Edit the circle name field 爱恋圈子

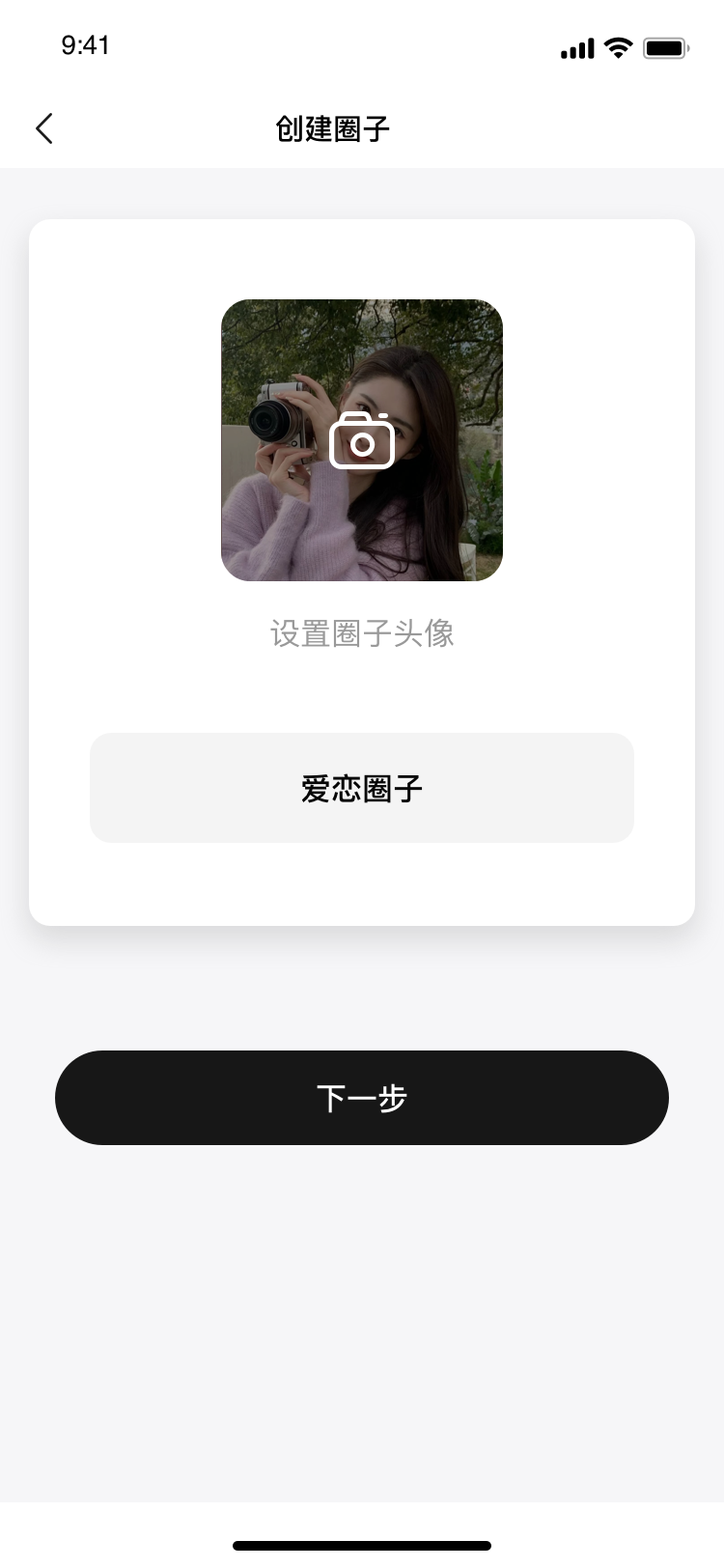pos(362,788)
